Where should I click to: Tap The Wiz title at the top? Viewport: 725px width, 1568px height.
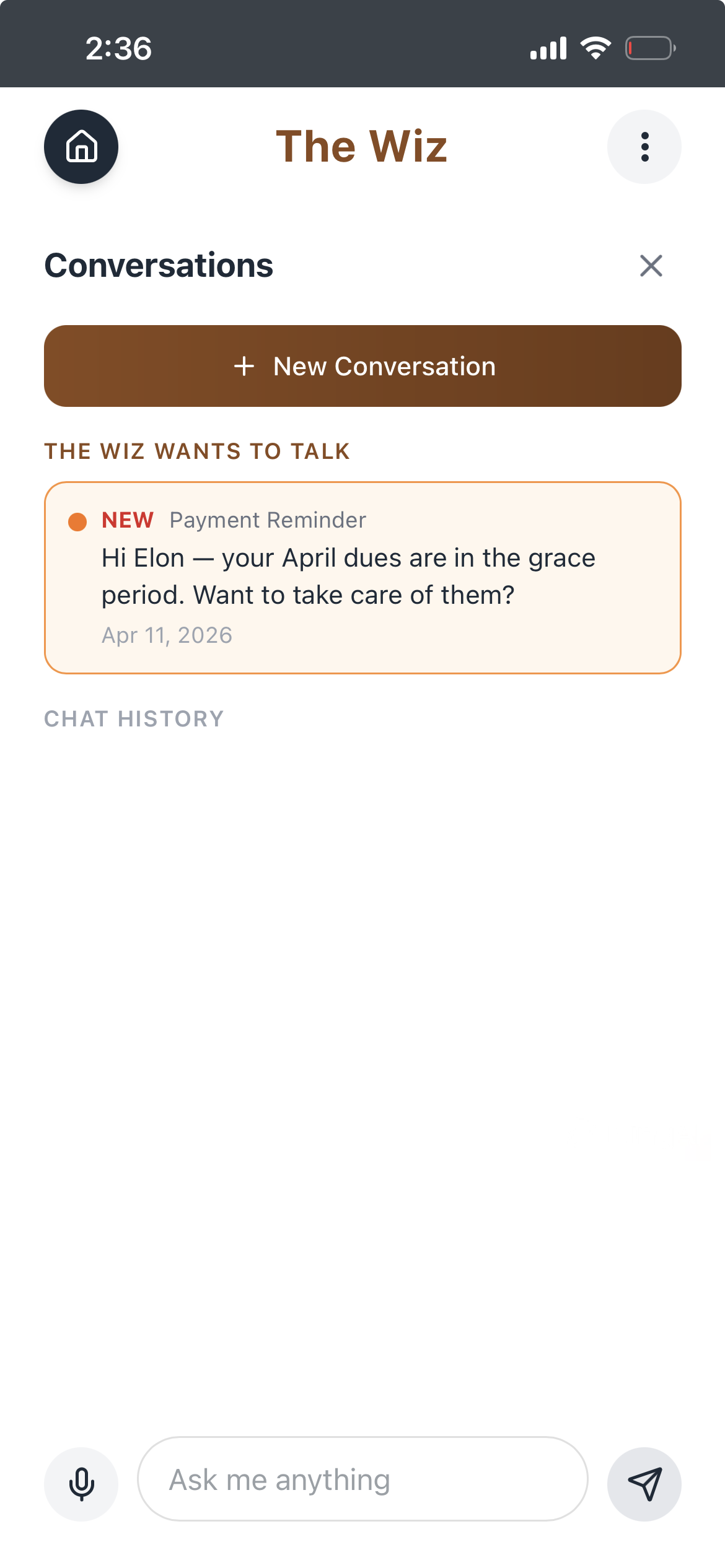362,146
